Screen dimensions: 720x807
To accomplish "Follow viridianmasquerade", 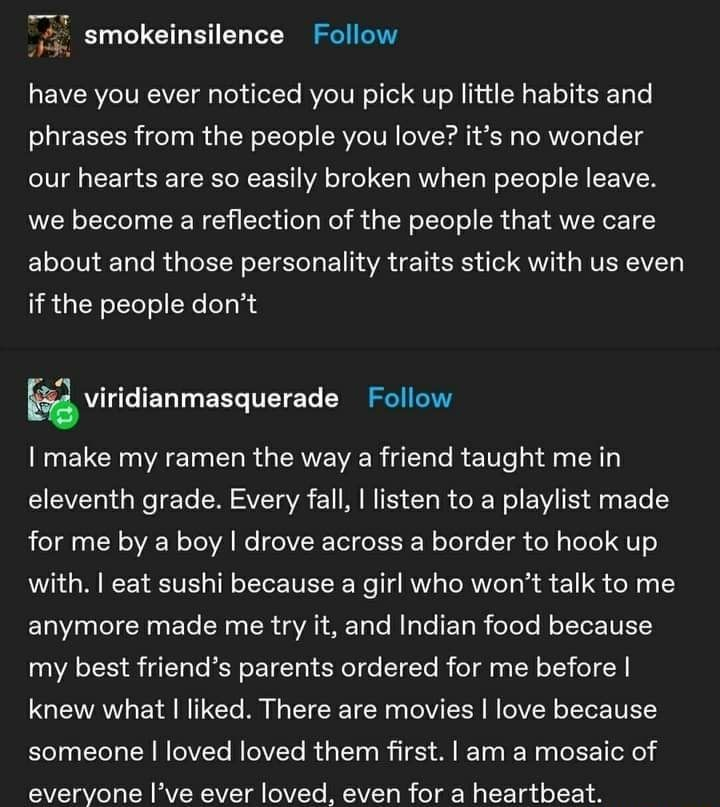I will [410, 398].
